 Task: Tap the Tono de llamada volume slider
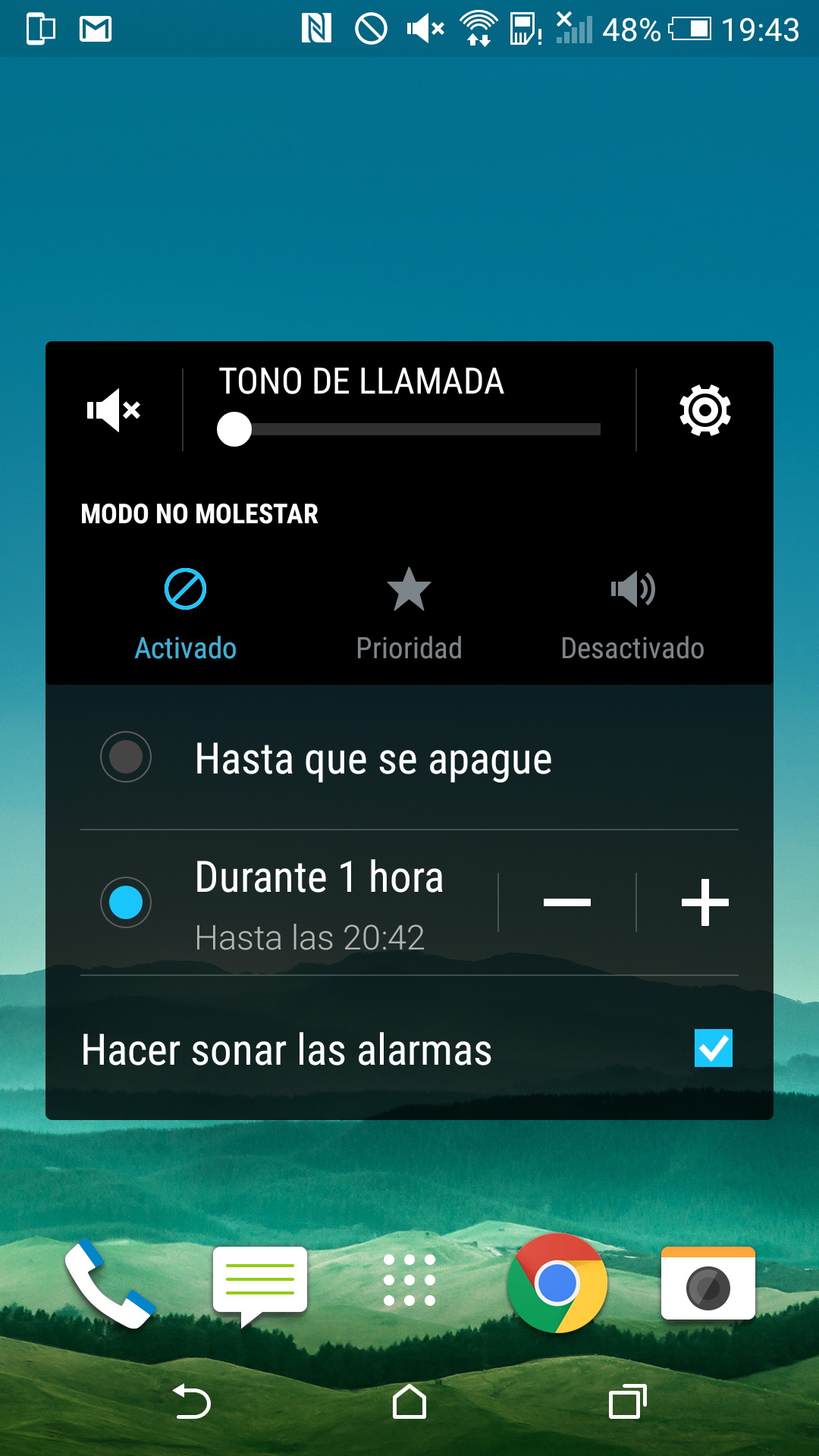click(x=409, y=429)
